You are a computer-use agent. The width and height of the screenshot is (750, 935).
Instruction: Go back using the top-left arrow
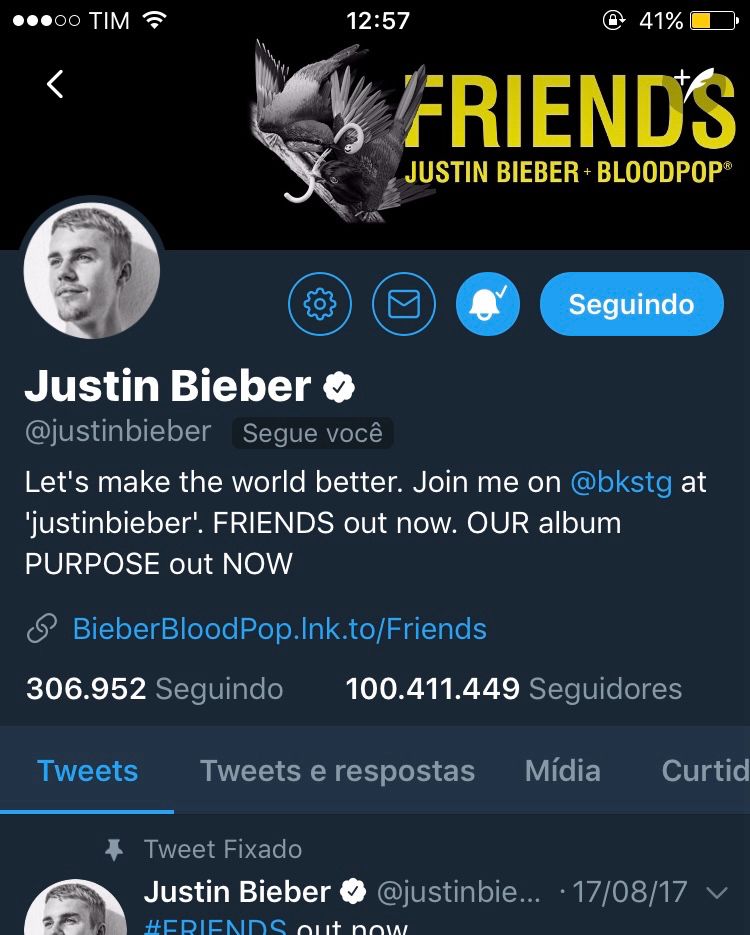click(x=55, y=84)
